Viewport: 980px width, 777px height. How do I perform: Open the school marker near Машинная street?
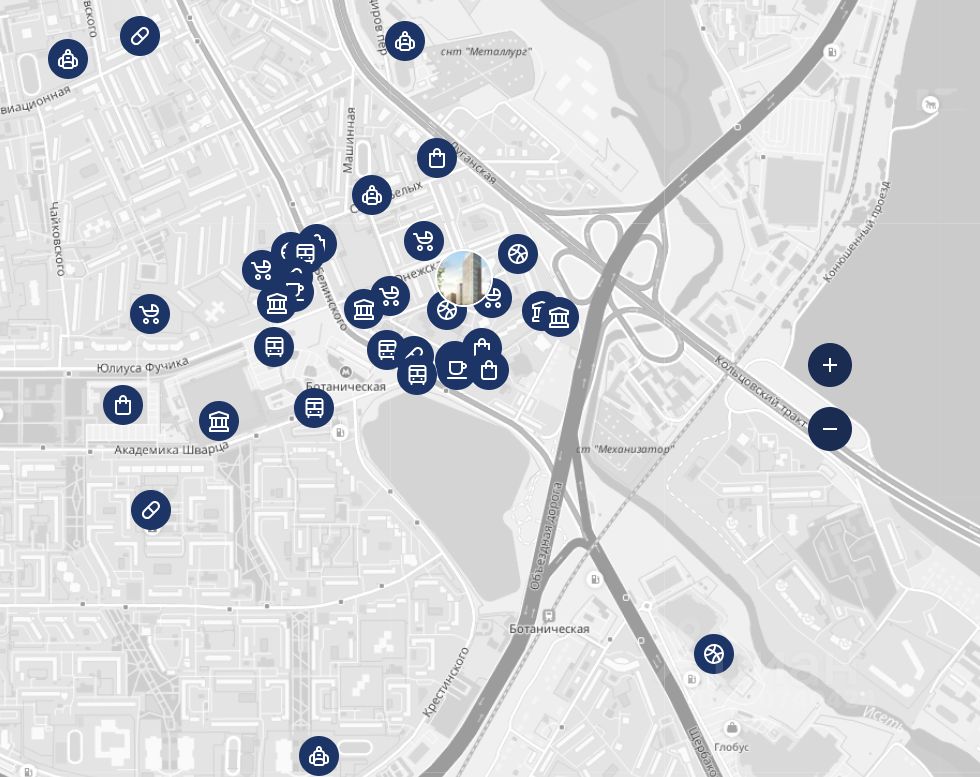[x=372, y=195]
